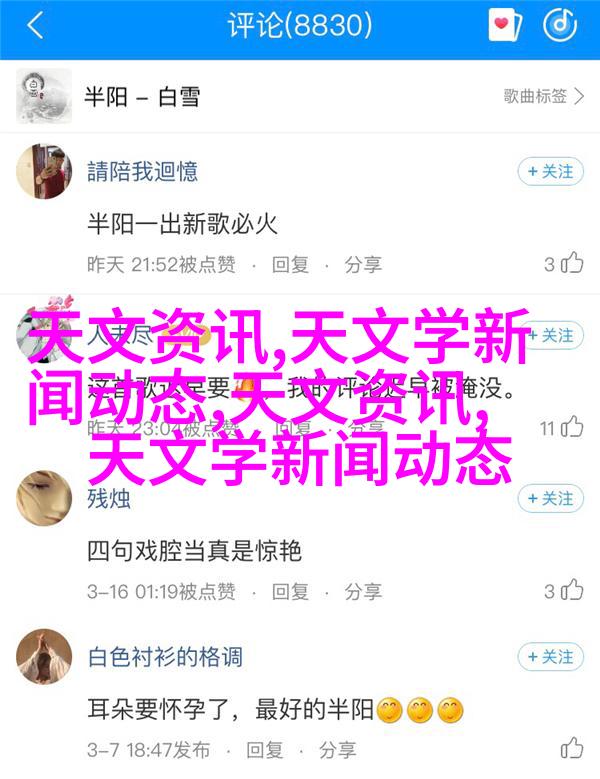Share the comment 四句戏腔当真是惊艳
Screen dimensions: 600x779
[x=364, y=590]
